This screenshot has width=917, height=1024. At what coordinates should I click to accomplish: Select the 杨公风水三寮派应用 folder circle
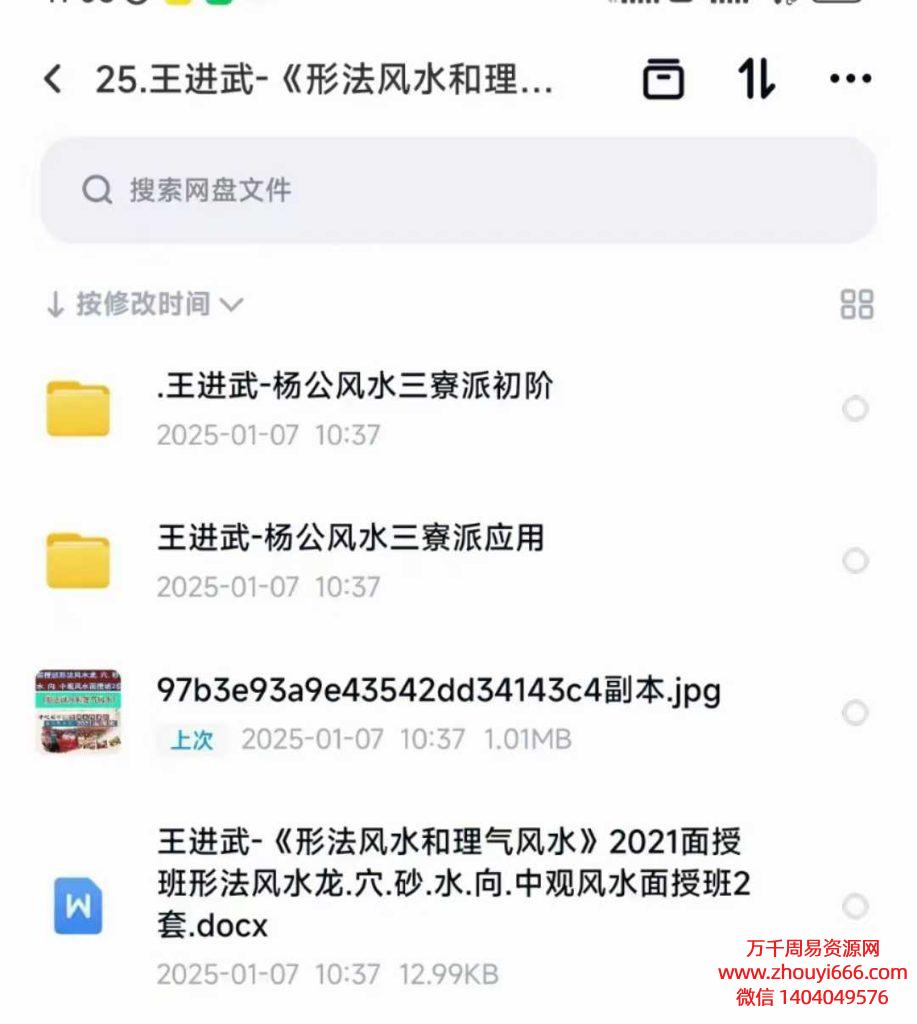(x=855, y=561)
